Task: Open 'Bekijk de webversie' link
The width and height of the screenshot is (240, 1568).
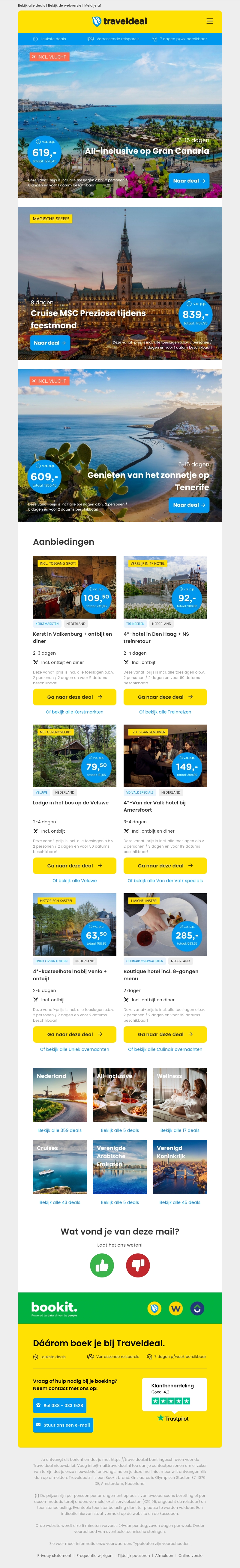Action: tap(64, 5)
